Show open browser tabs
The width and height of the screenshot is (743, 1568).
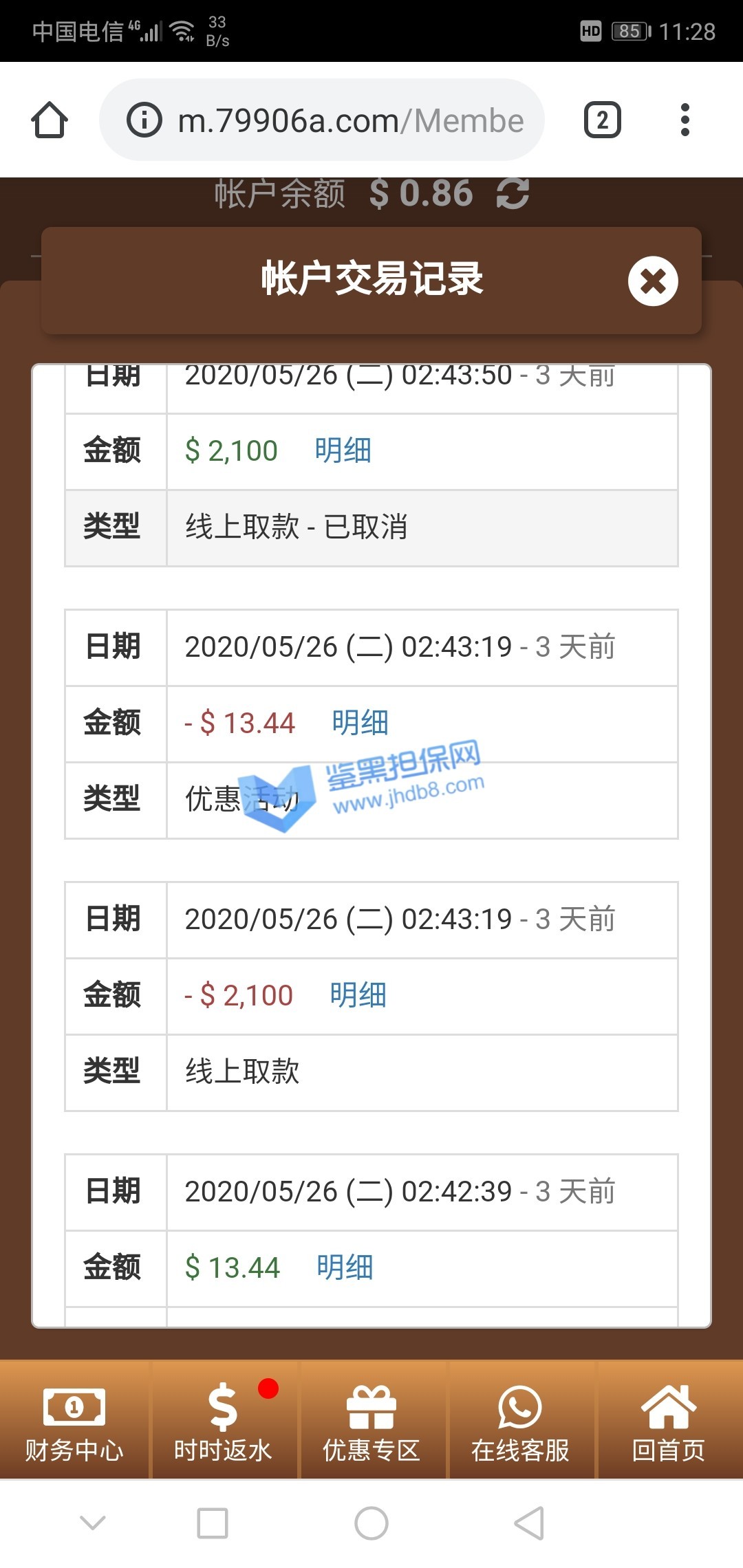pyautogui.click(x=602, y=120)
